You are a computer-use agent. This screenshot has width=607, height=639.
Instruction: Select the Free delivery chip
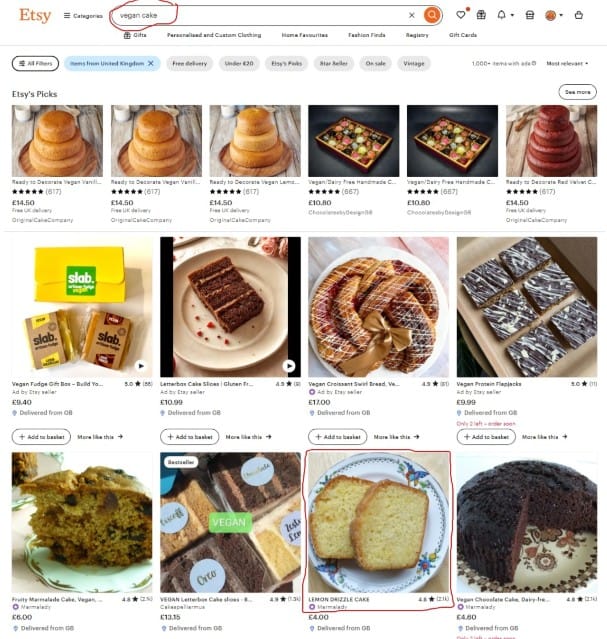click(190, 63)
